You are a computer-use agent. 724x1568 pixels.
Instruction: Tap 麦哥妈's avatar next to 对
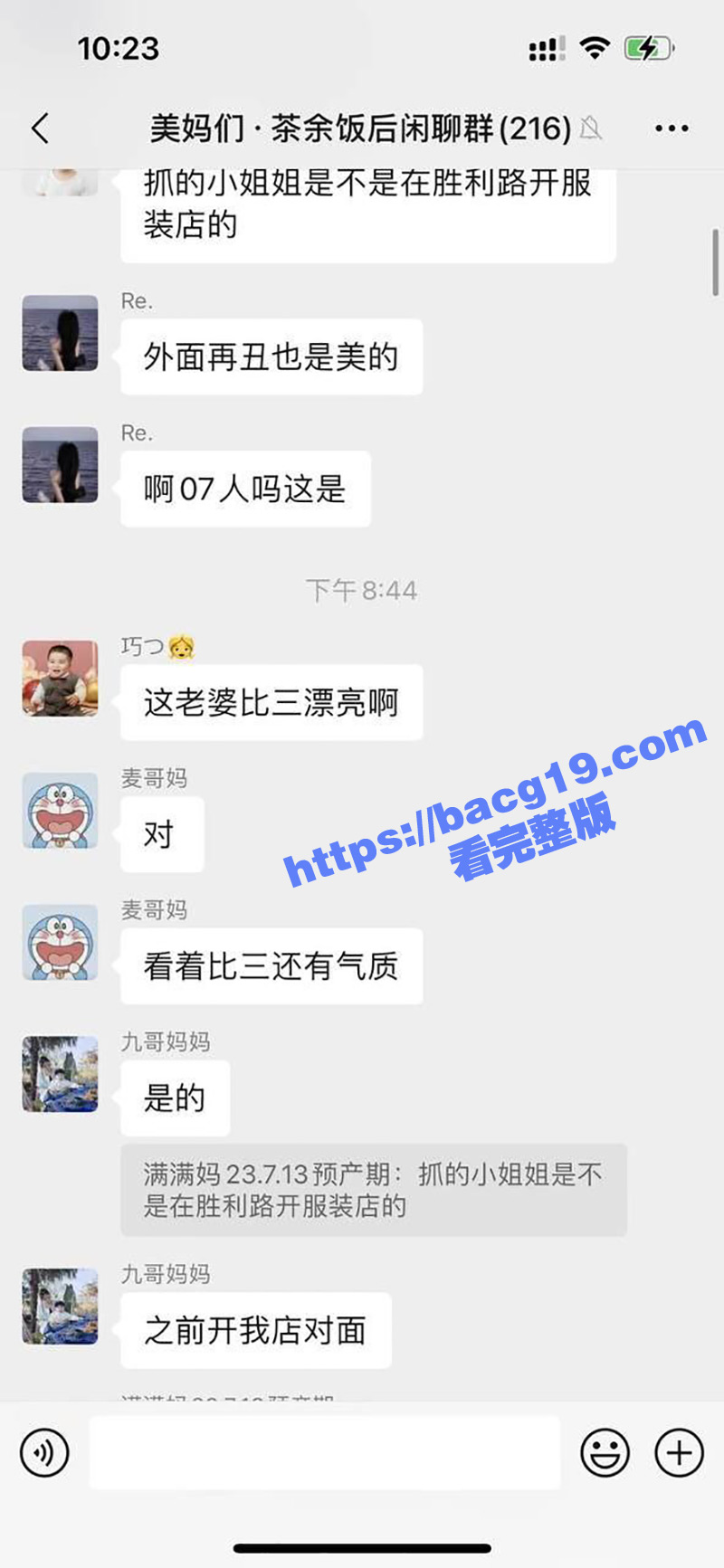coord(60,811)
